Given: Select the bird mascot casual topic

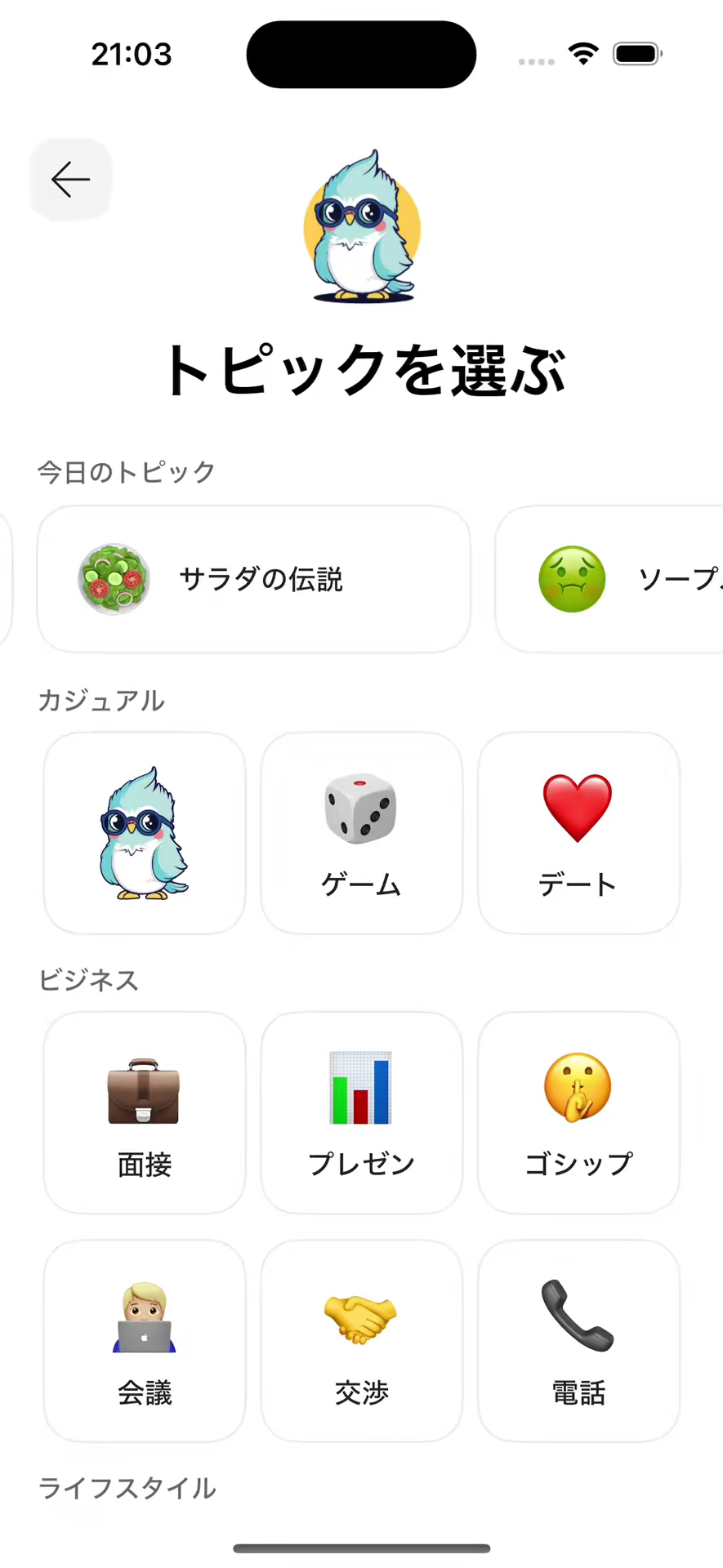Looking at the screenshot, I should tap(145, 833).
